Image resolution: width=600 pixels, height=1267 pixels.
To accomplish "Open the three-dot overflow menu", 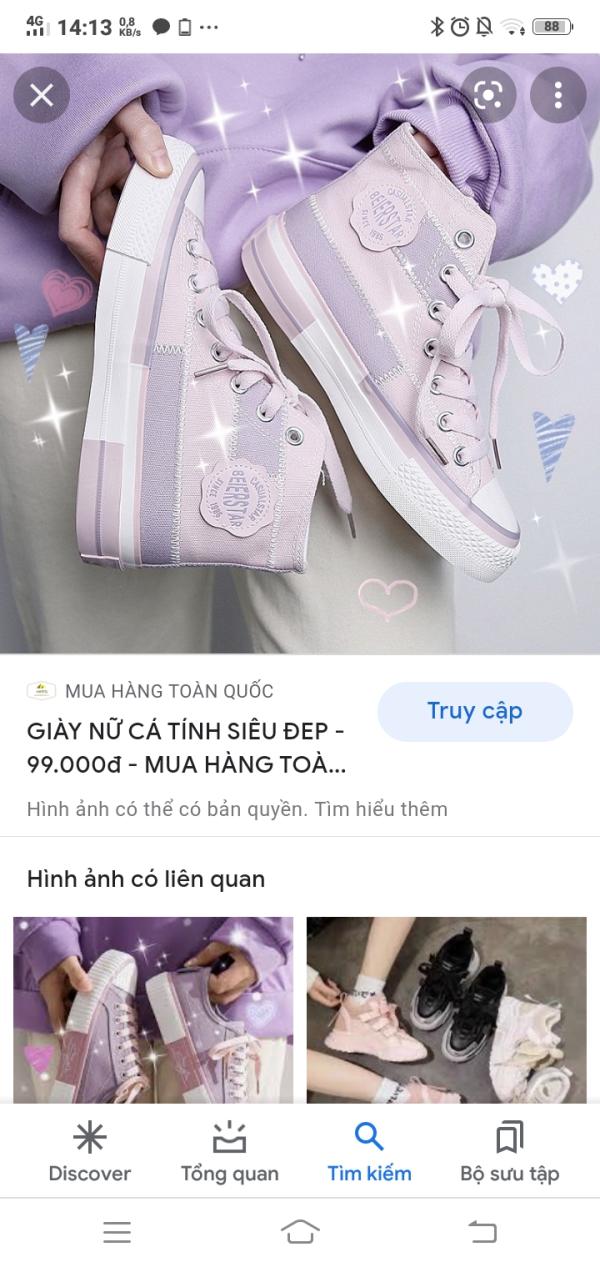I will pyautogui.click(x=557, y=95).
